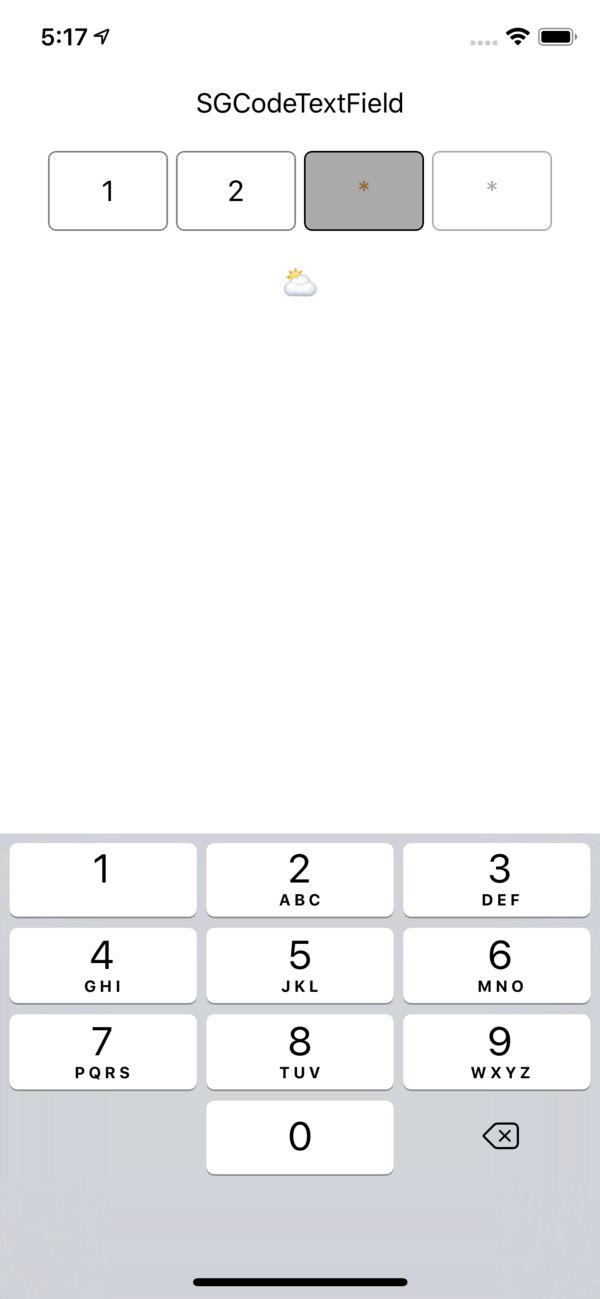Delete the last digit with backspace

(499, 1136)
